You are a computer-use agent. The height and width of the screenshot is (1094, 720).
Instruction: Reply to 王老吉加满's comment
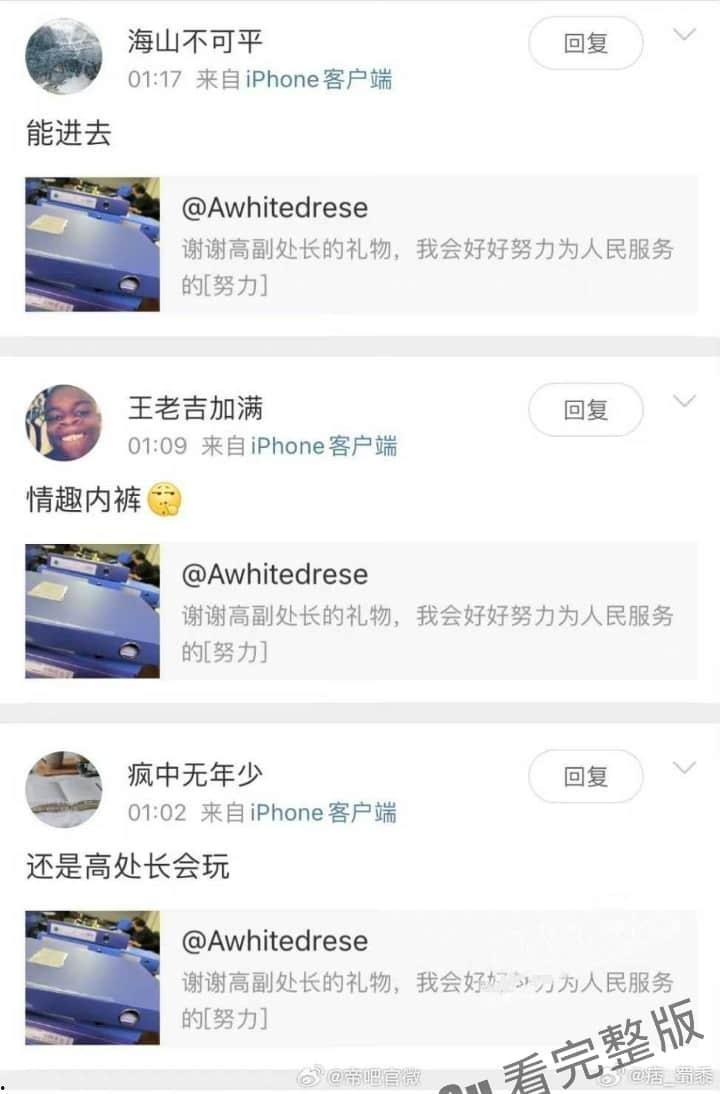coord(585,410)
